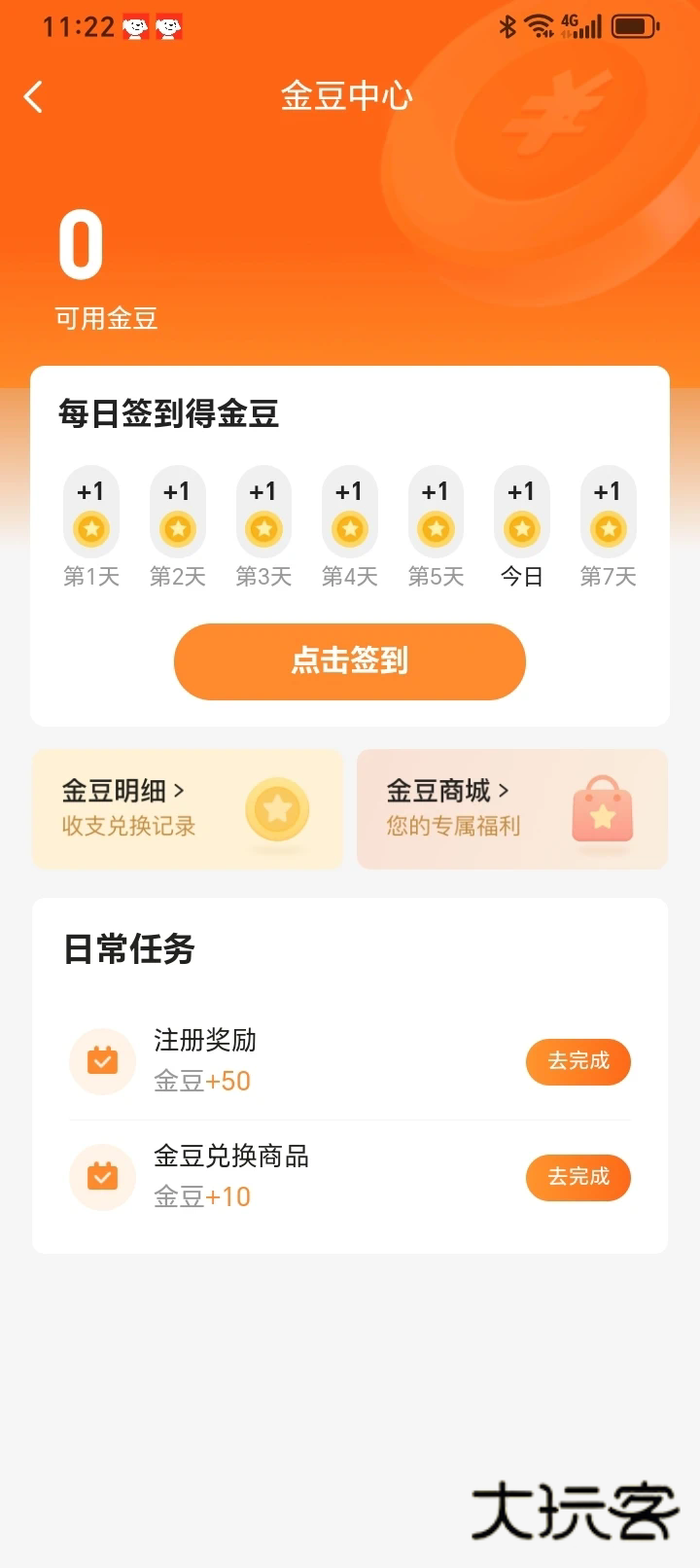Mark 第2天 sign-in coin

pos(177,528)
